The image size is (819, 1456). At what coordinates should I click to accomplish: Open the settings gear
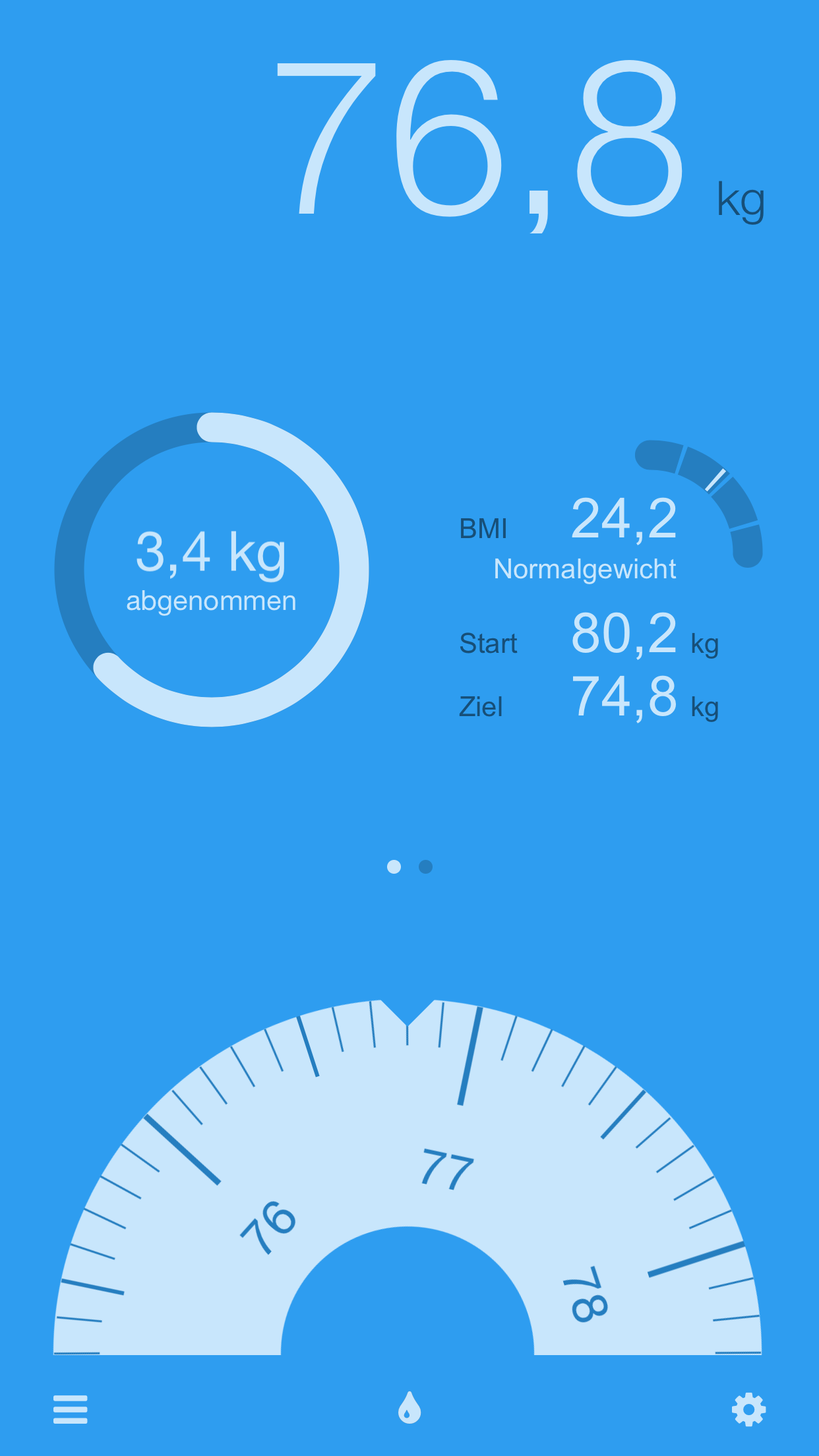click(748, 1409)
